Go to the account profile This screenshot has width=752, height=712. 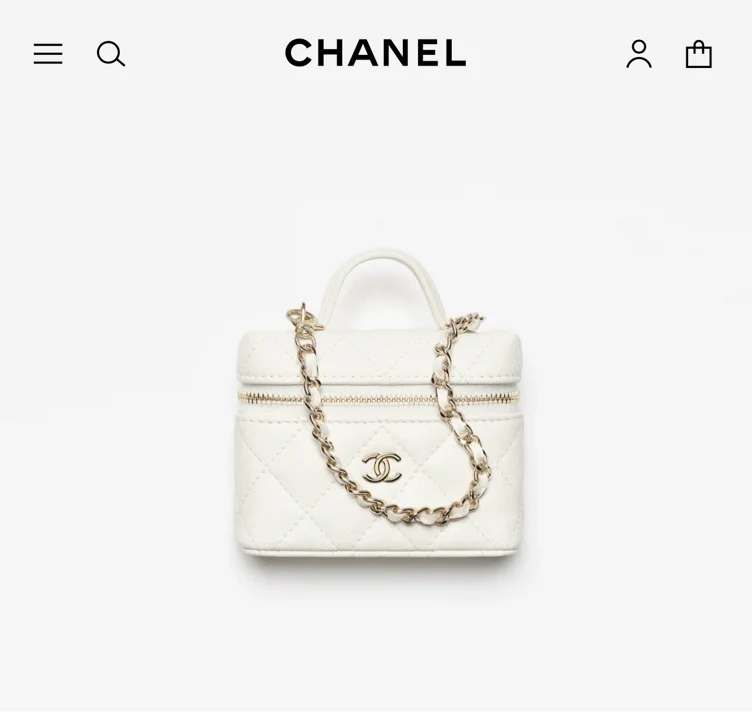coord(639,54)
